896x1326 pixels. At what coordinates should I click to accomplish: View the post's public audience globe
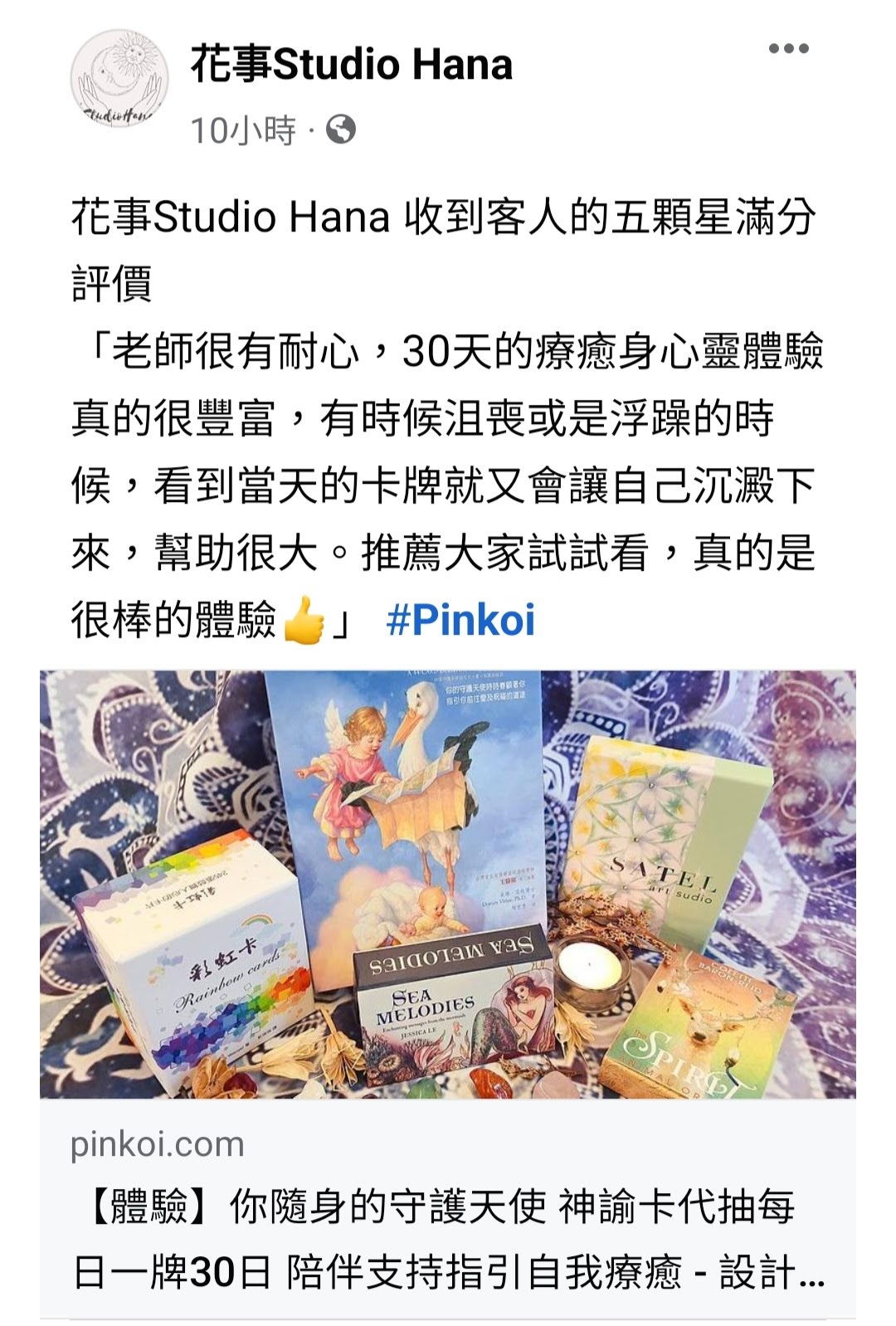pos(340,129)
